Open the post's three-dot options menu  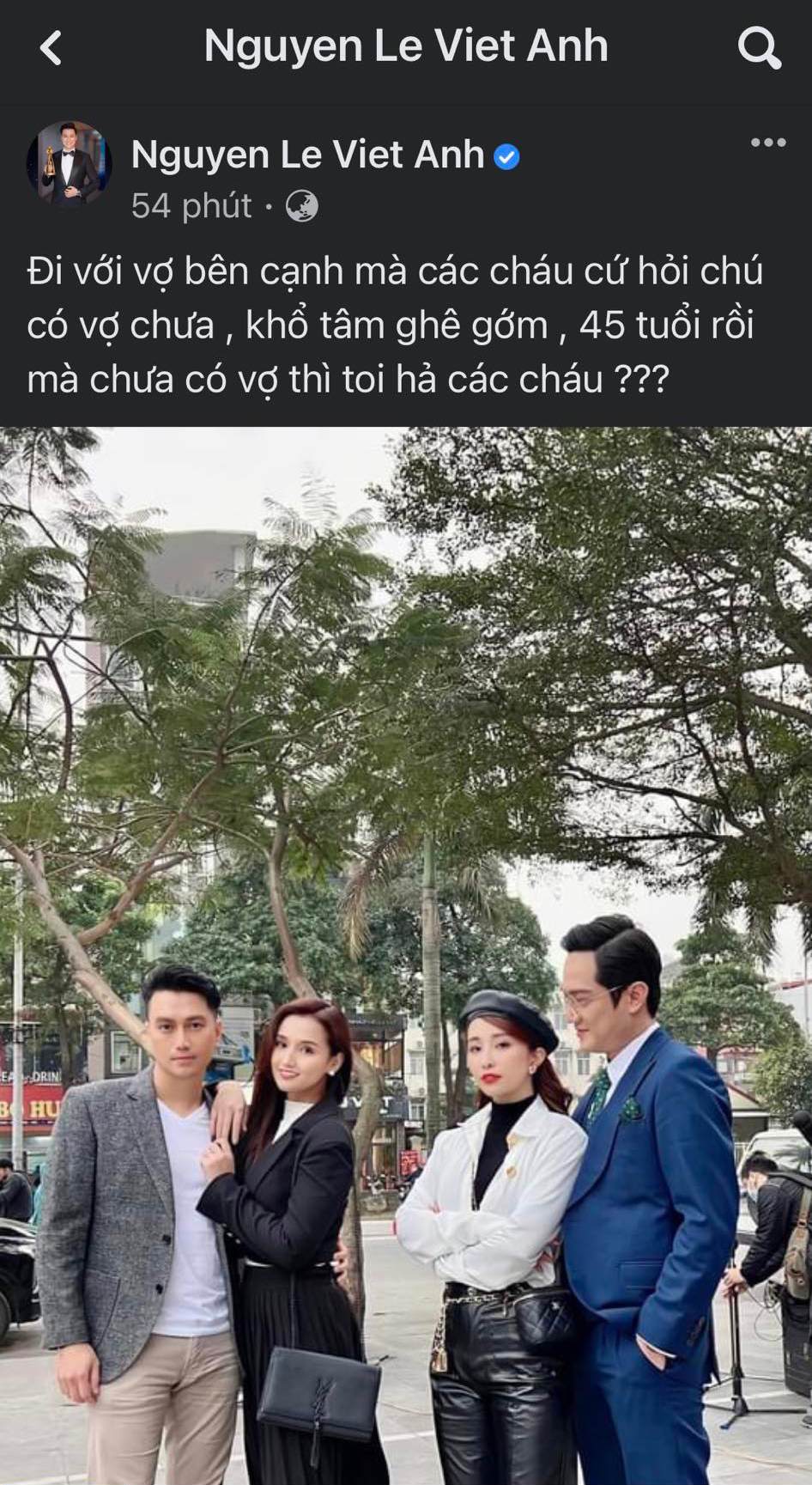point(767,143)
